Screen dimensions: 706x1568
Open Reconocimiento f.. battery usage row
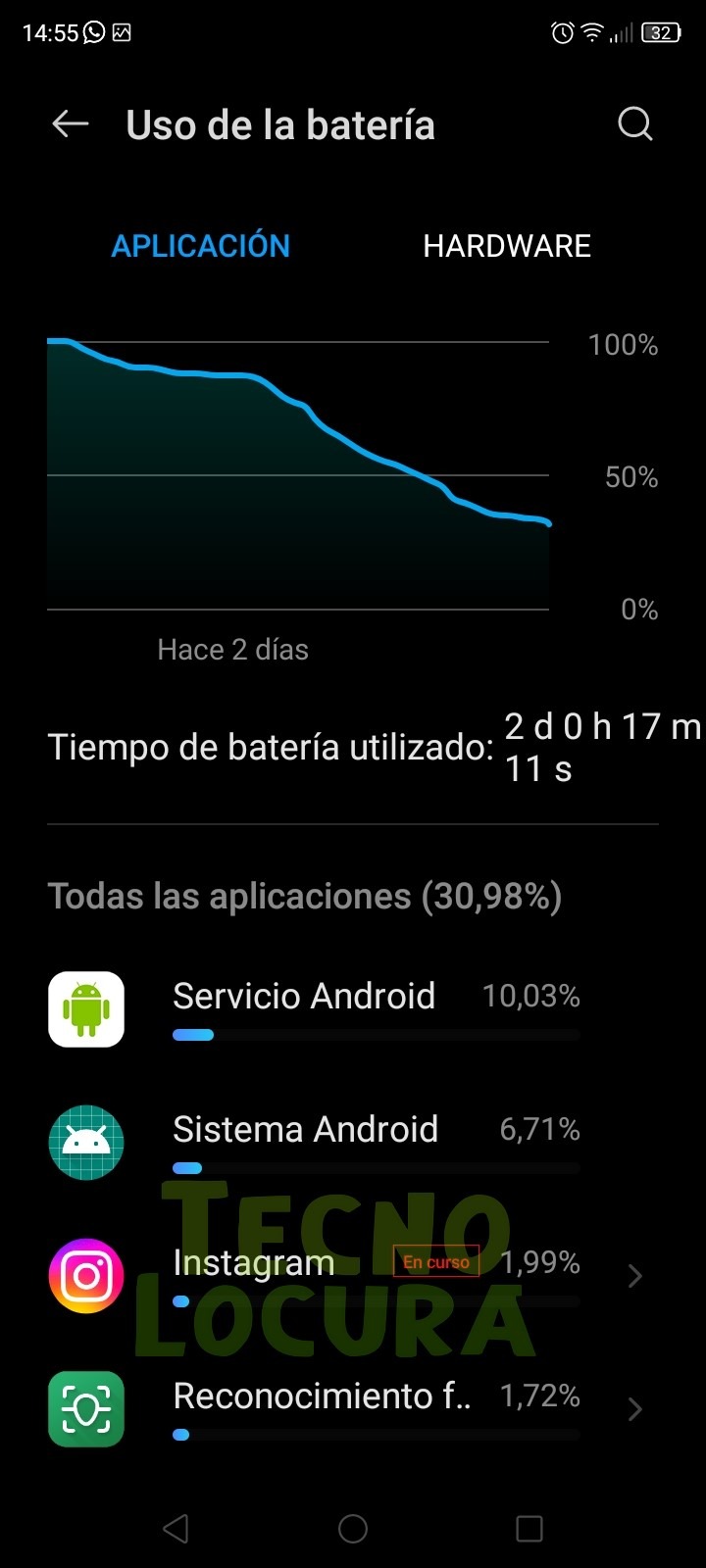353,1409
